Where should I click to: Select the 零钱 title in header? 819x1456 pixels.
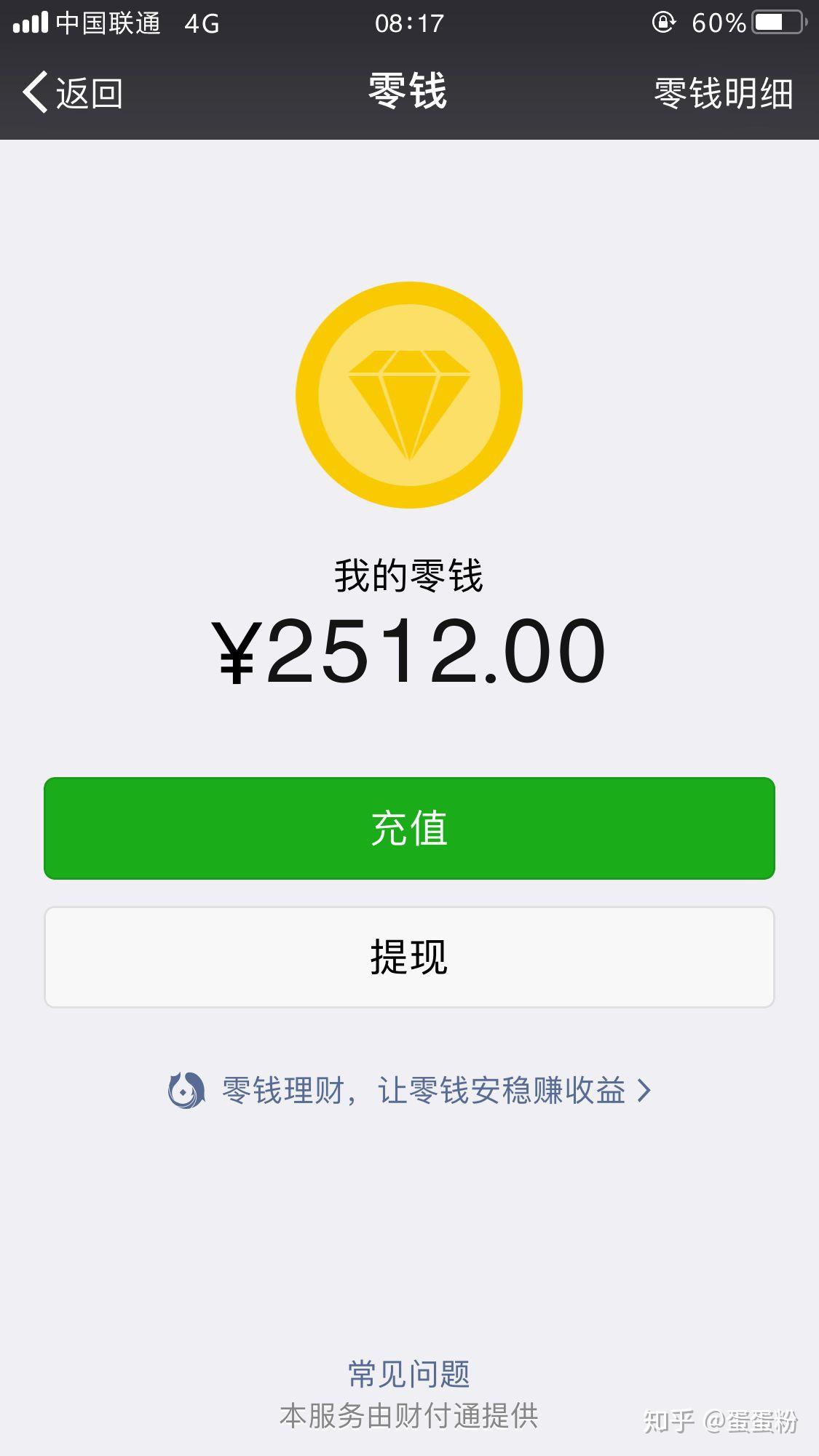(409, 92)
